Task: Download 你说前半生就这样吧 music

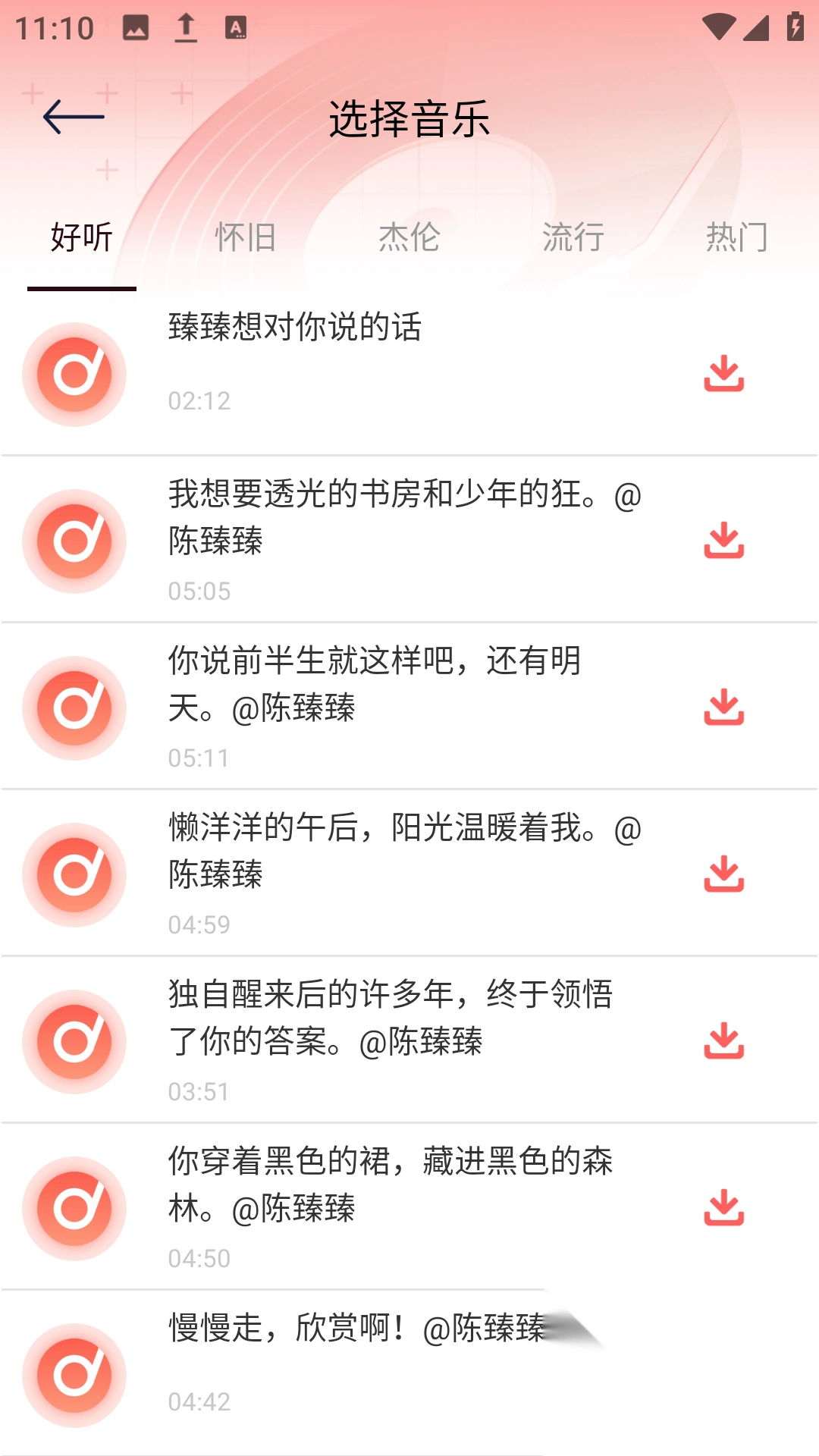Action: click(724, 708)
